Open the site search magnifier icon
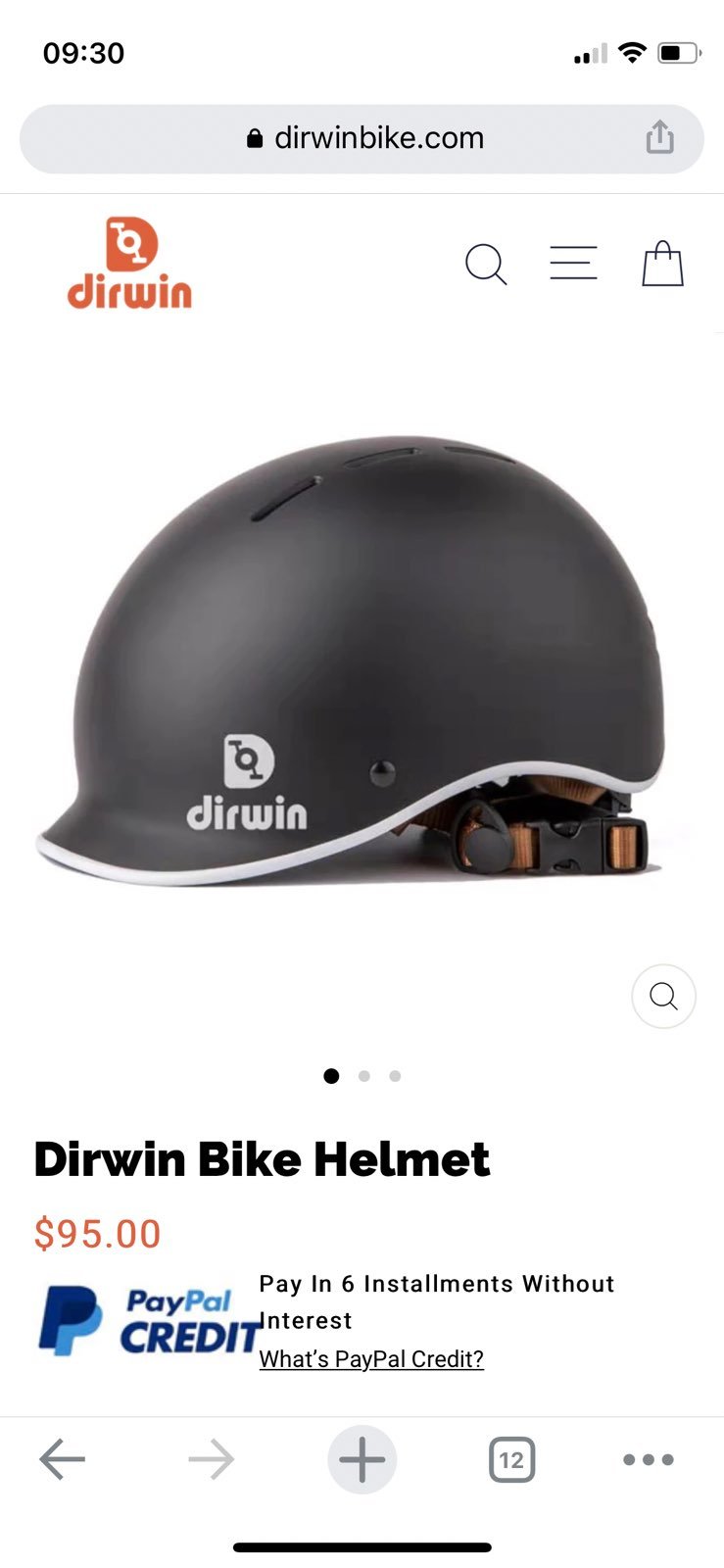 coord(485,265)
